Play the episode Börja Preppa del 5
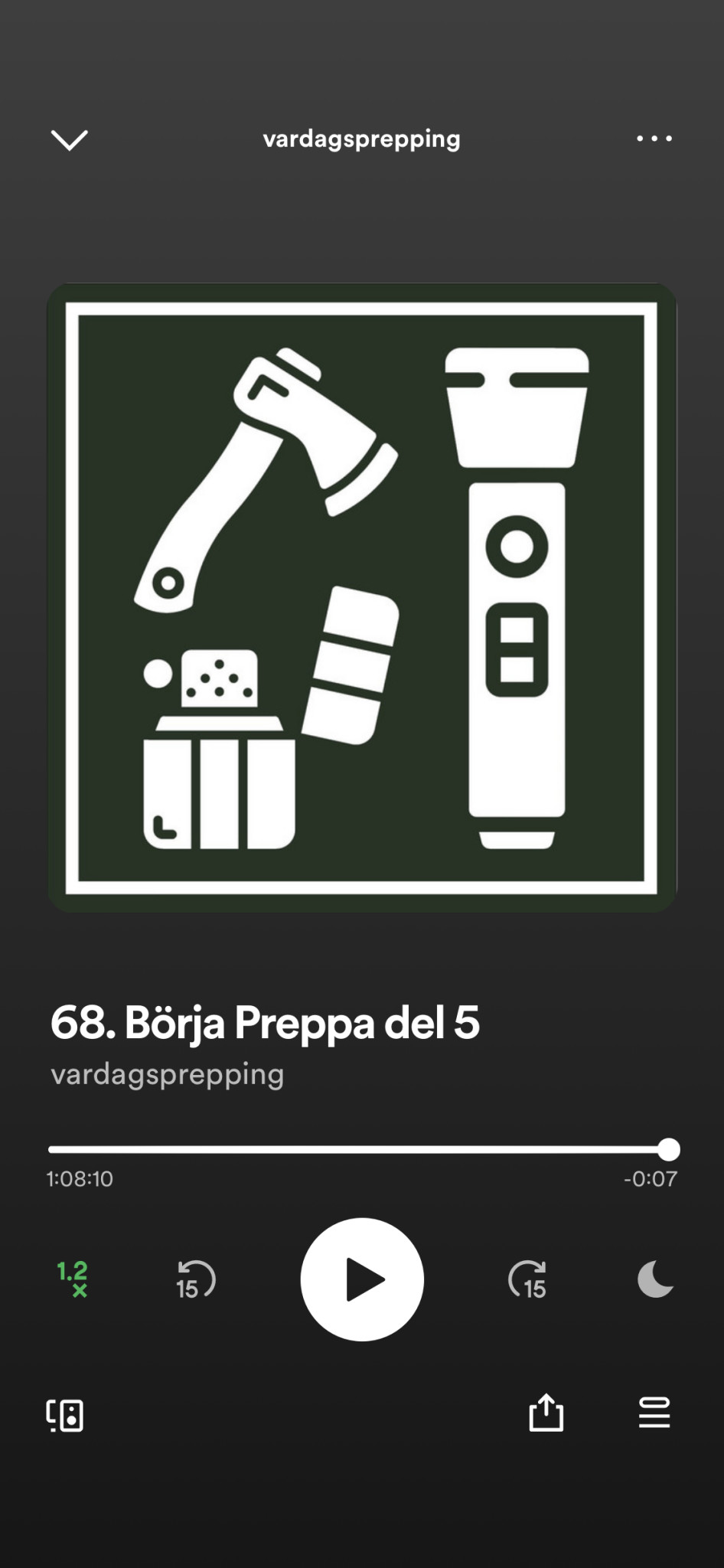The image size is (724, 1568). click(x=362, y=1279)
